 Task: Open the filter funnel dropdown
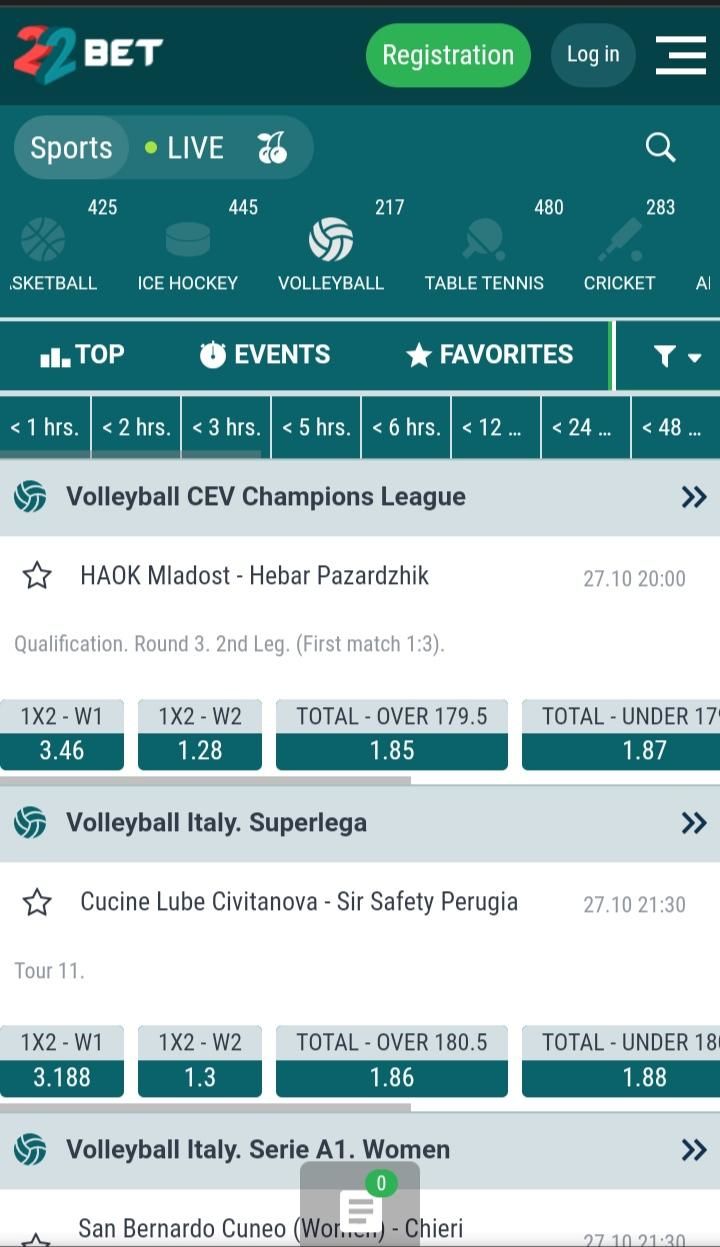[x=676, y=356]
